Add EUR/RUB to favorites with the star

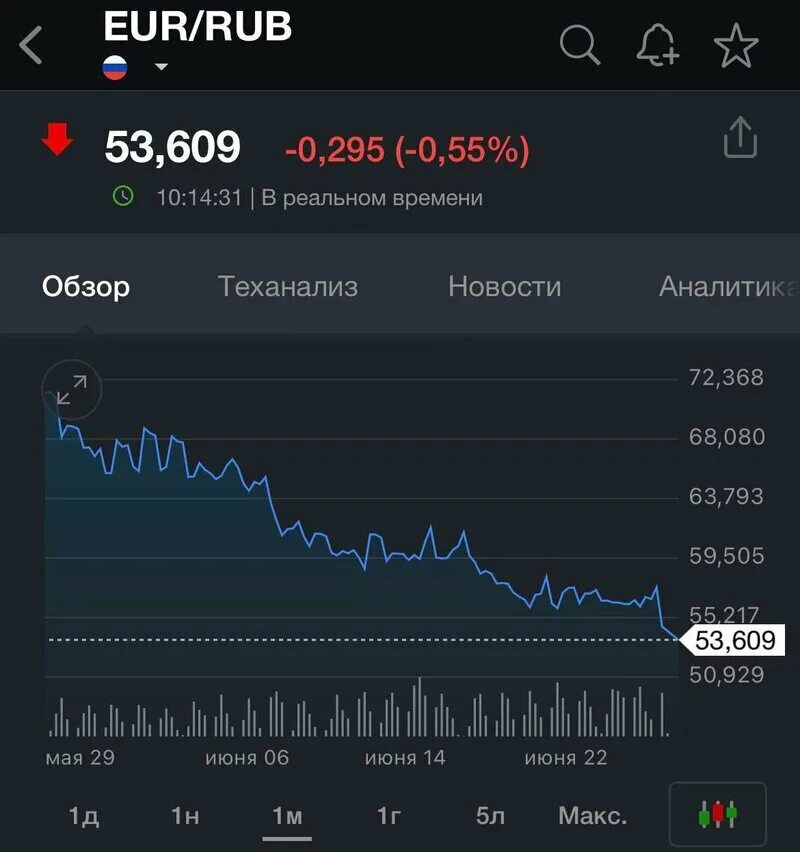point(736,46)
